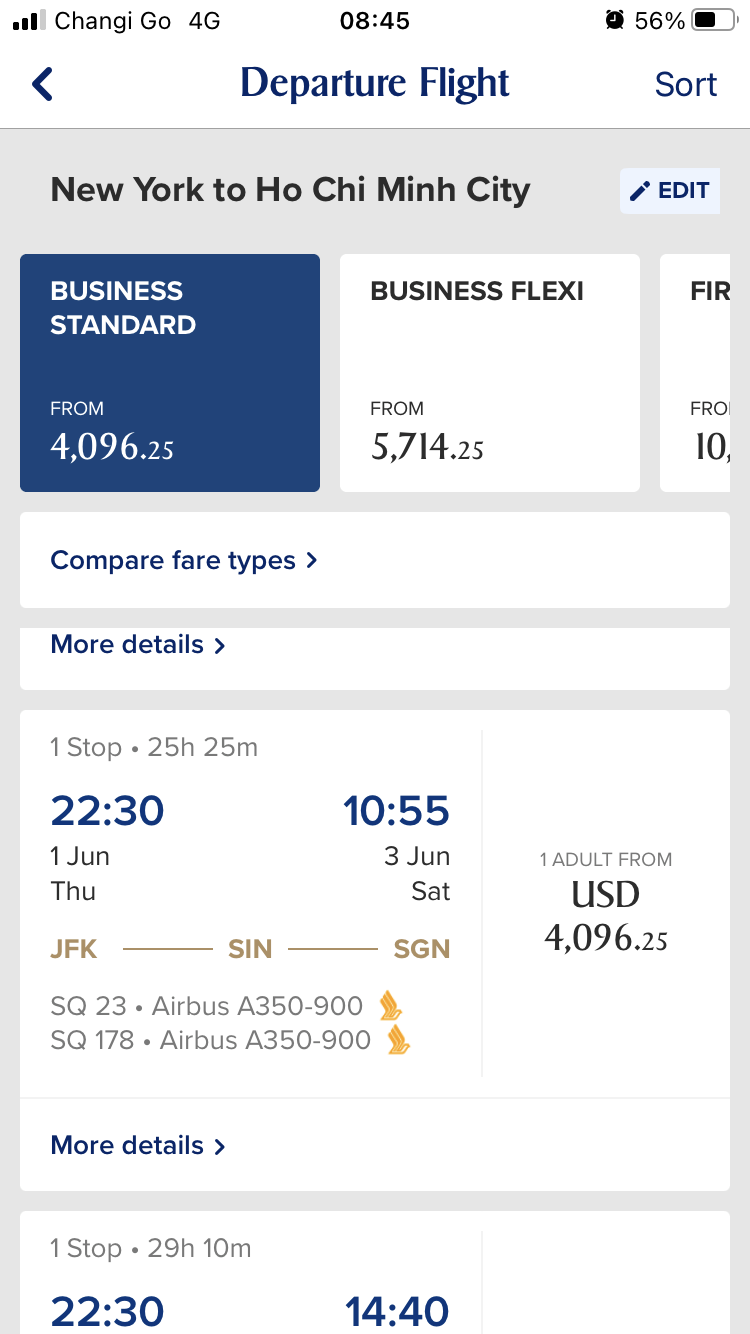Screen dimensions: 750x1334
Task: Tap the USD 4,096.25 price on flight card
Action: click(x=605, y=915)
